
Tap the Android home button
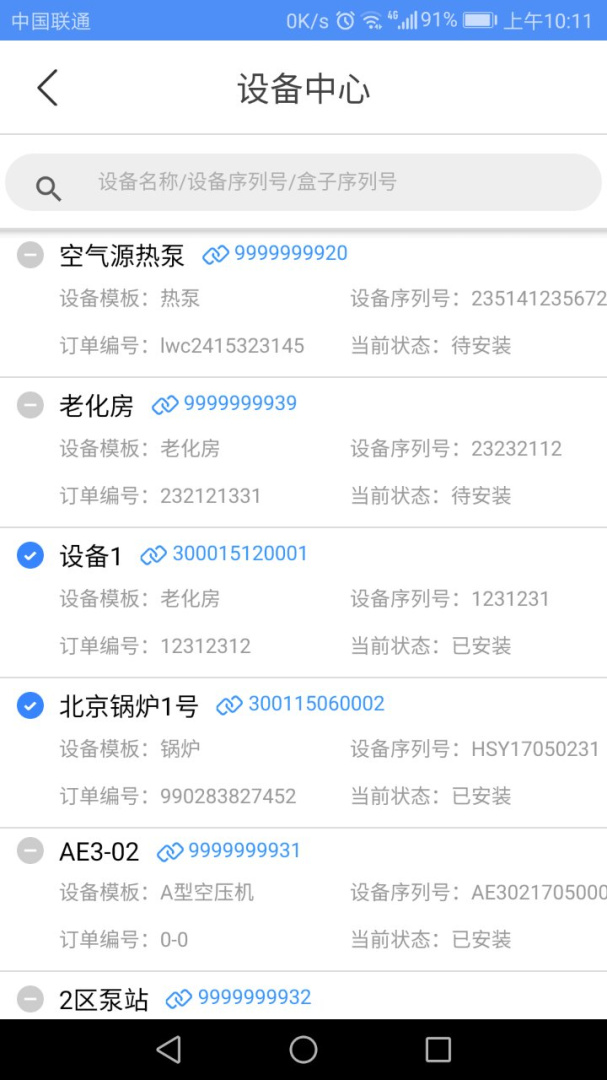(303, 1049)
